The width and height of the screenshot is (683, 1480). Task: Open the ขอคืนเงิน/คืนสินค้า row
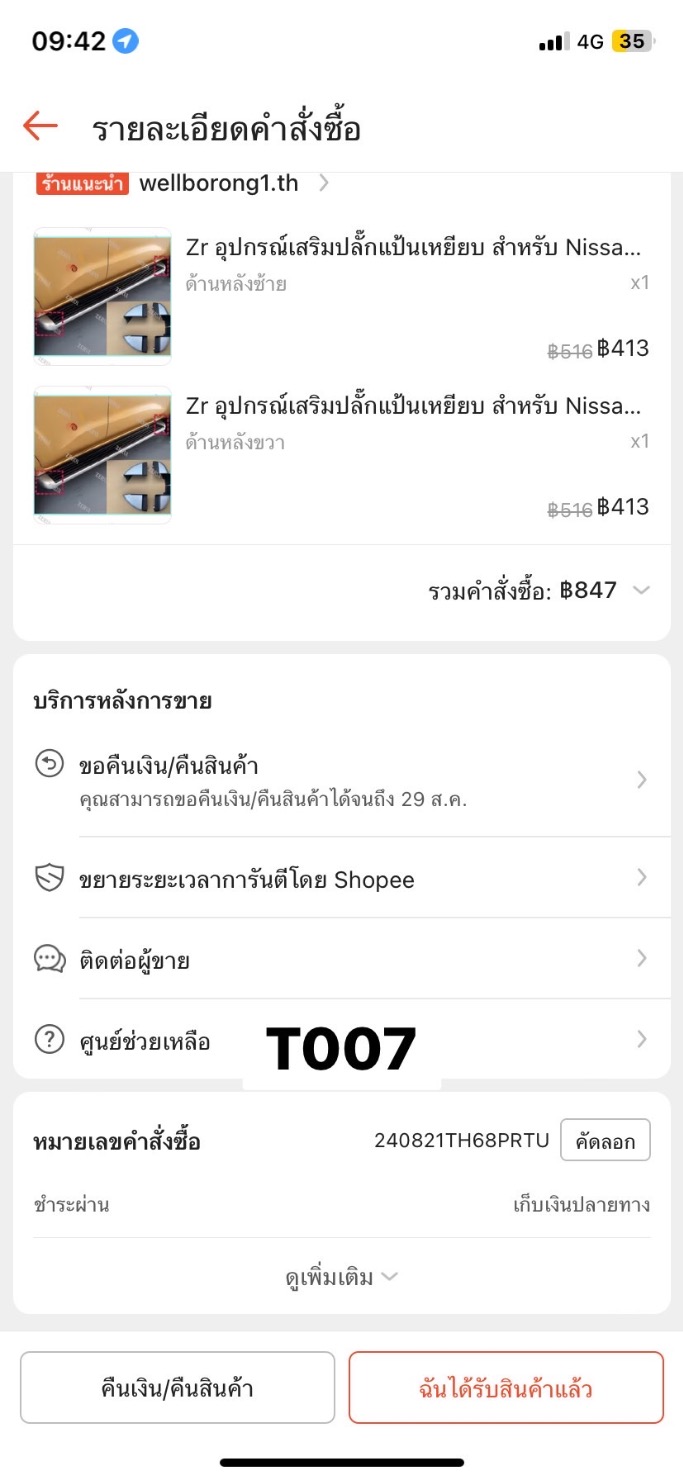(340, 780)
